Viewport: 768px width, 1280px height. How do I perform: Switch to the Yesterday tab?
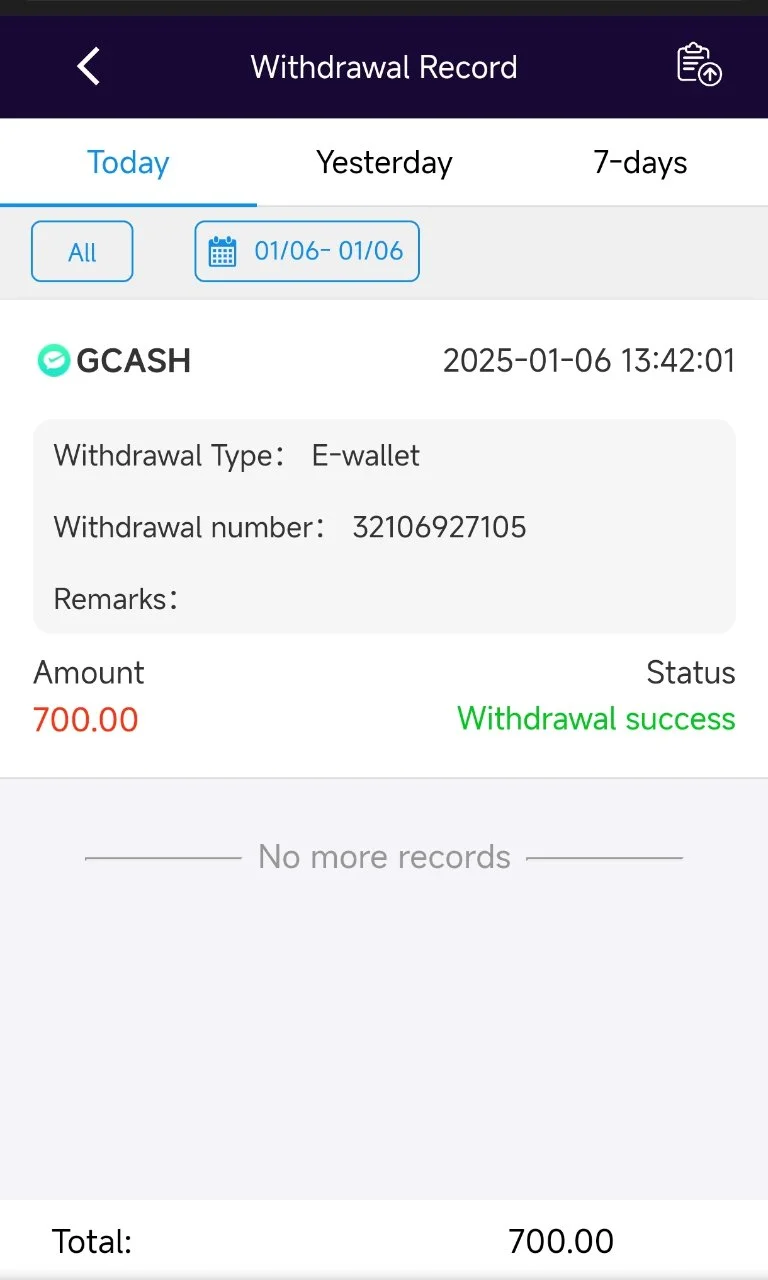(384, 163)
